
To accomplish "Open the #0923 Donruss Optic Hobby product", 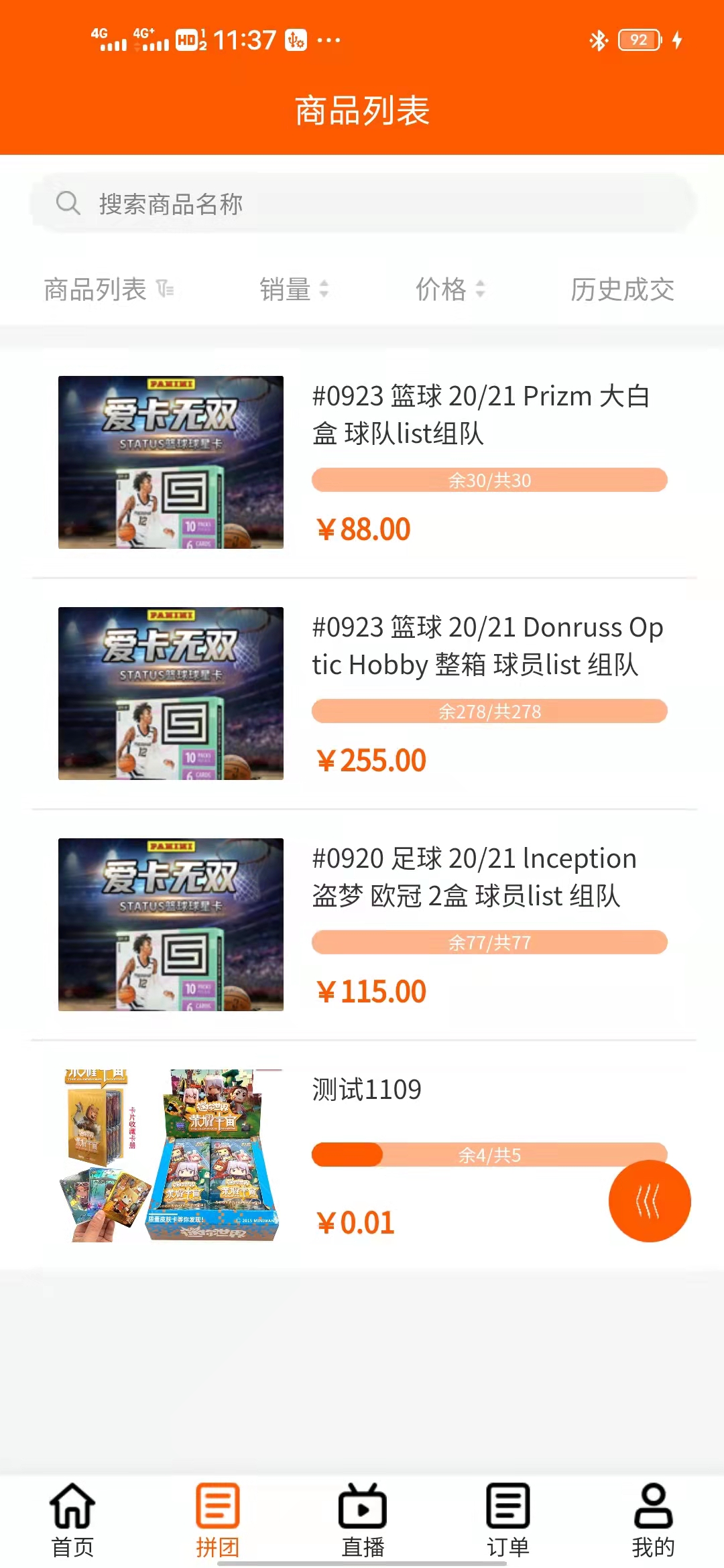I will click(x=487, y=646).
